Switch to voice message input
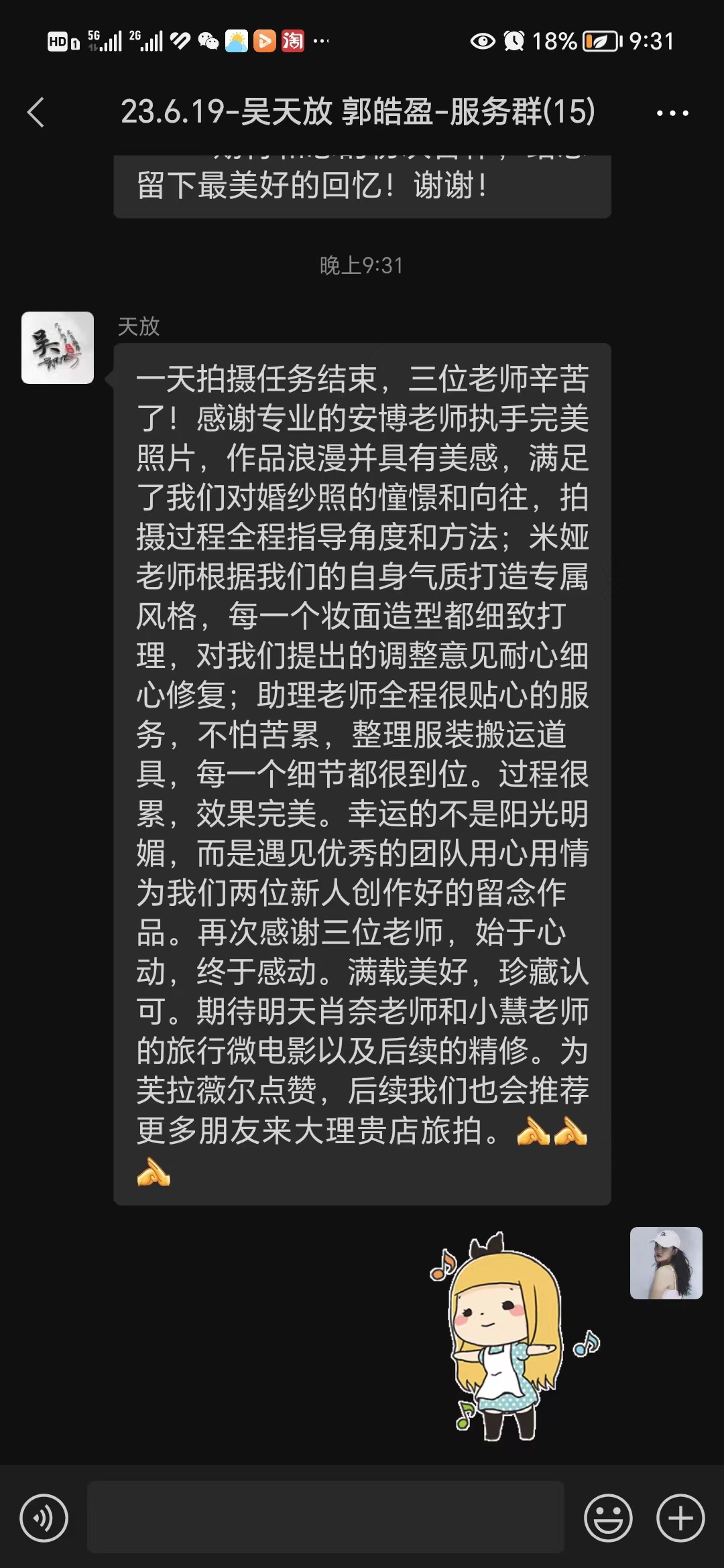The height and width of the screenshot is (1568, 724). coord(44,1518)
